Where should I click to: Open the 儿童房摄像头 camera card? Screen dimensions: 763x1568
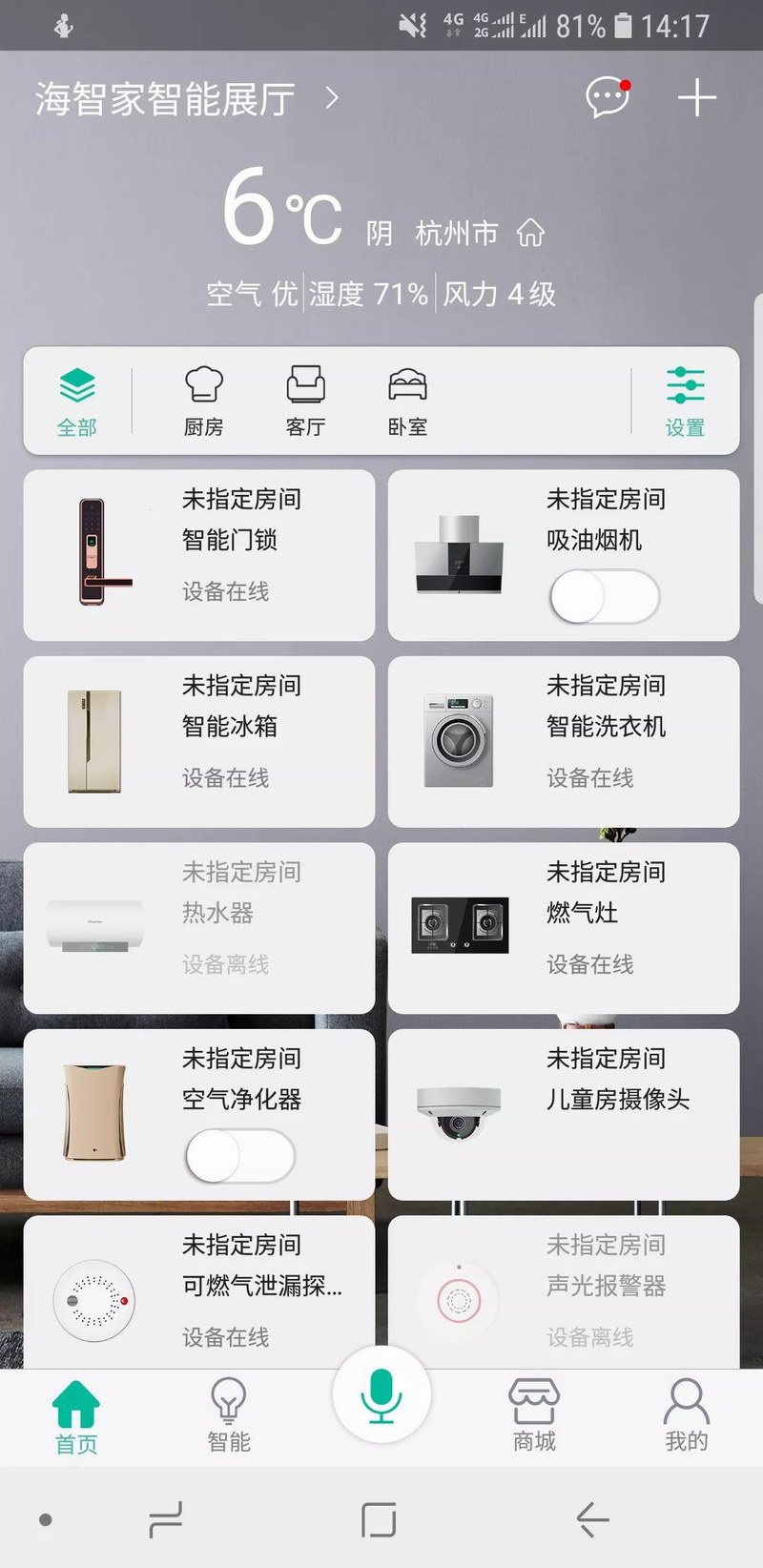pos(563,1114)
